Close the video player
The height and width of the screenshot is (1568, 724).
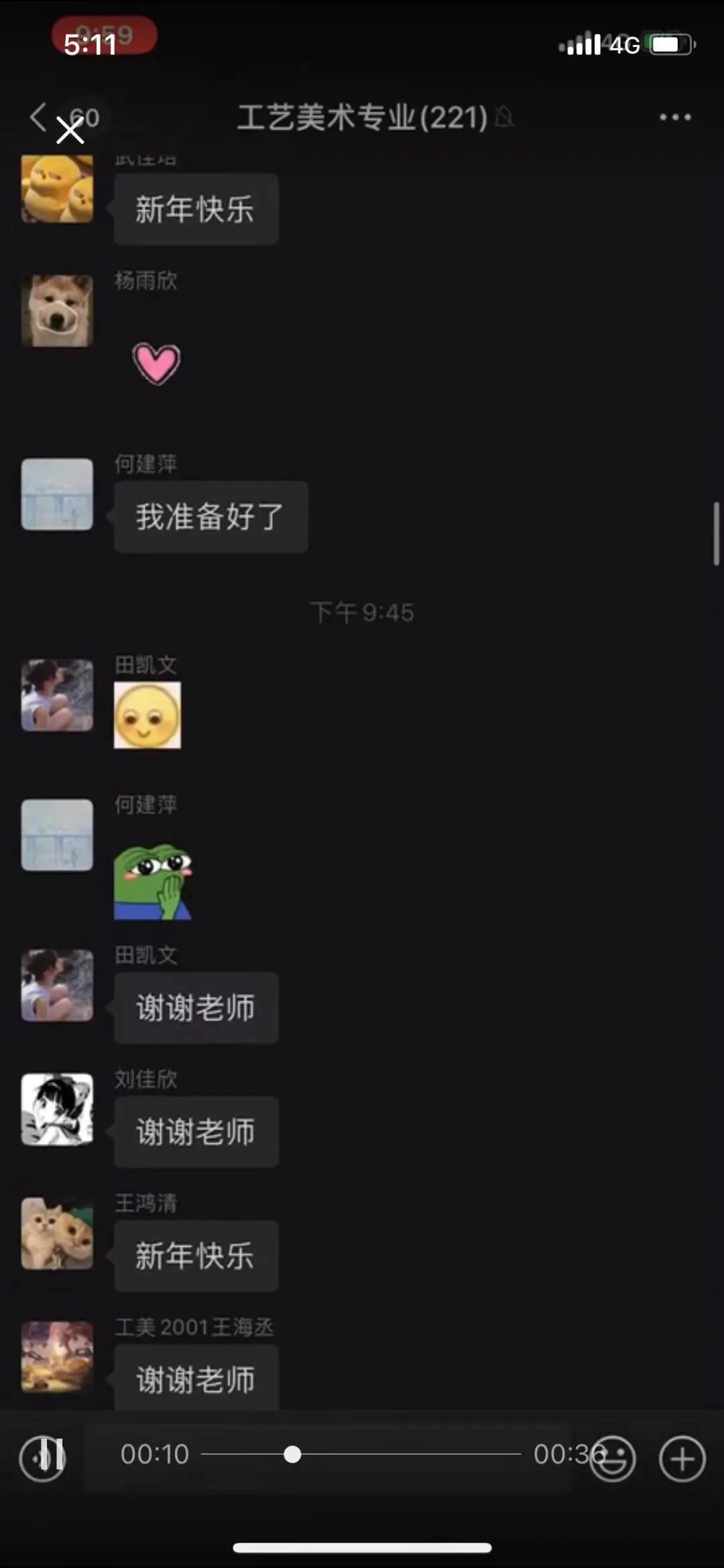pos(70,131)
